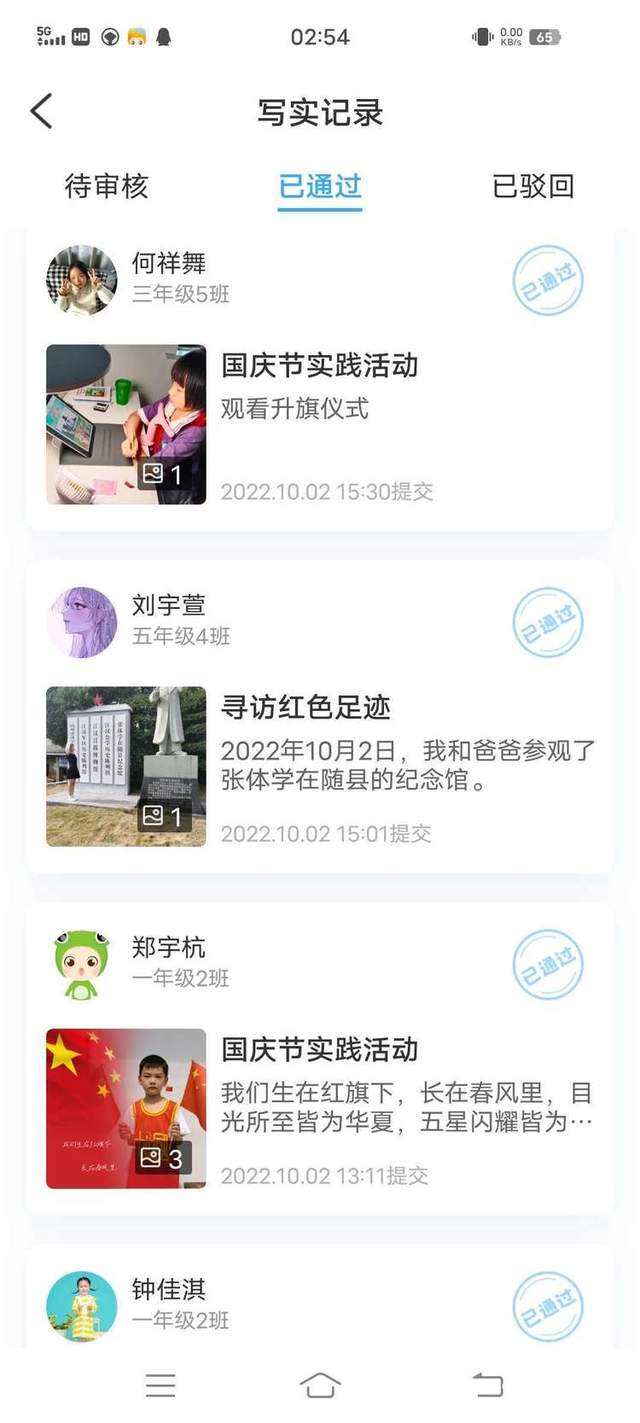Go back using the top-left arrow
Image resolution: width=640 pixels, height=1423 pixels.
coord(41,111)
